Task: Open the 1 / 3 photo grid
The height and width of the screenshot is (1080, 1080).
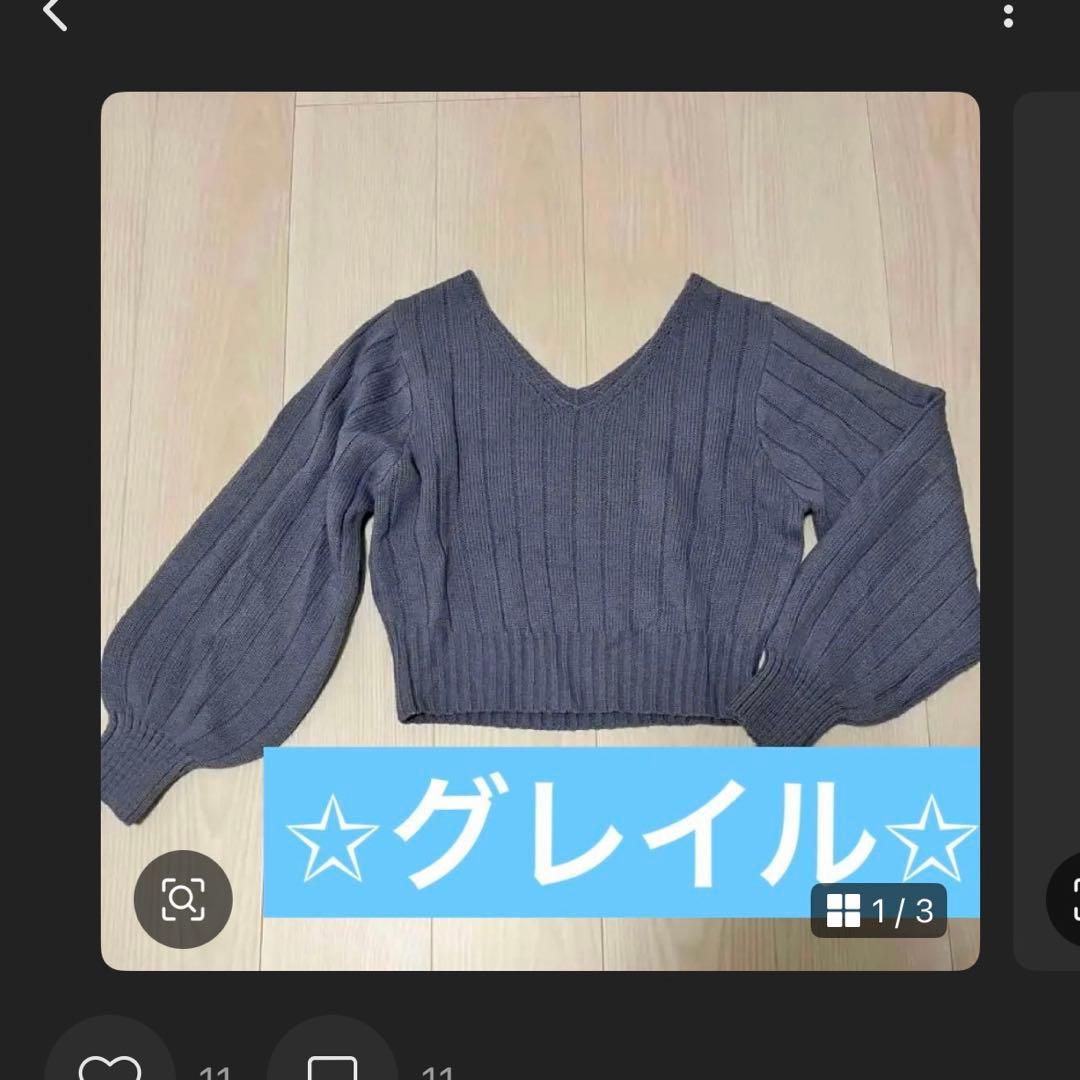Action: click(x=880, y=911)
